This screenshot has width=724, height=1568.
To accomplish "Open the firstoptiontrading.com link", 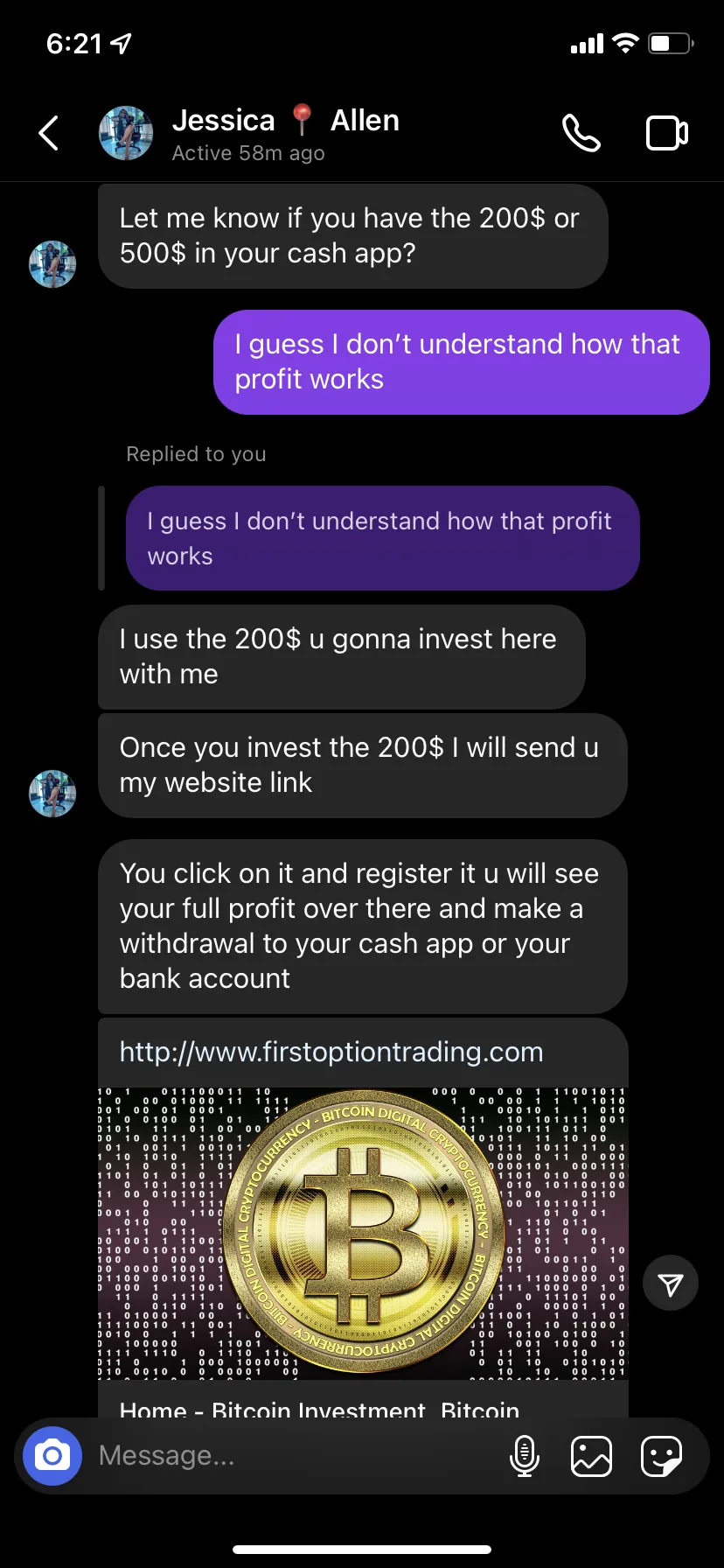I will point(331,1052).
